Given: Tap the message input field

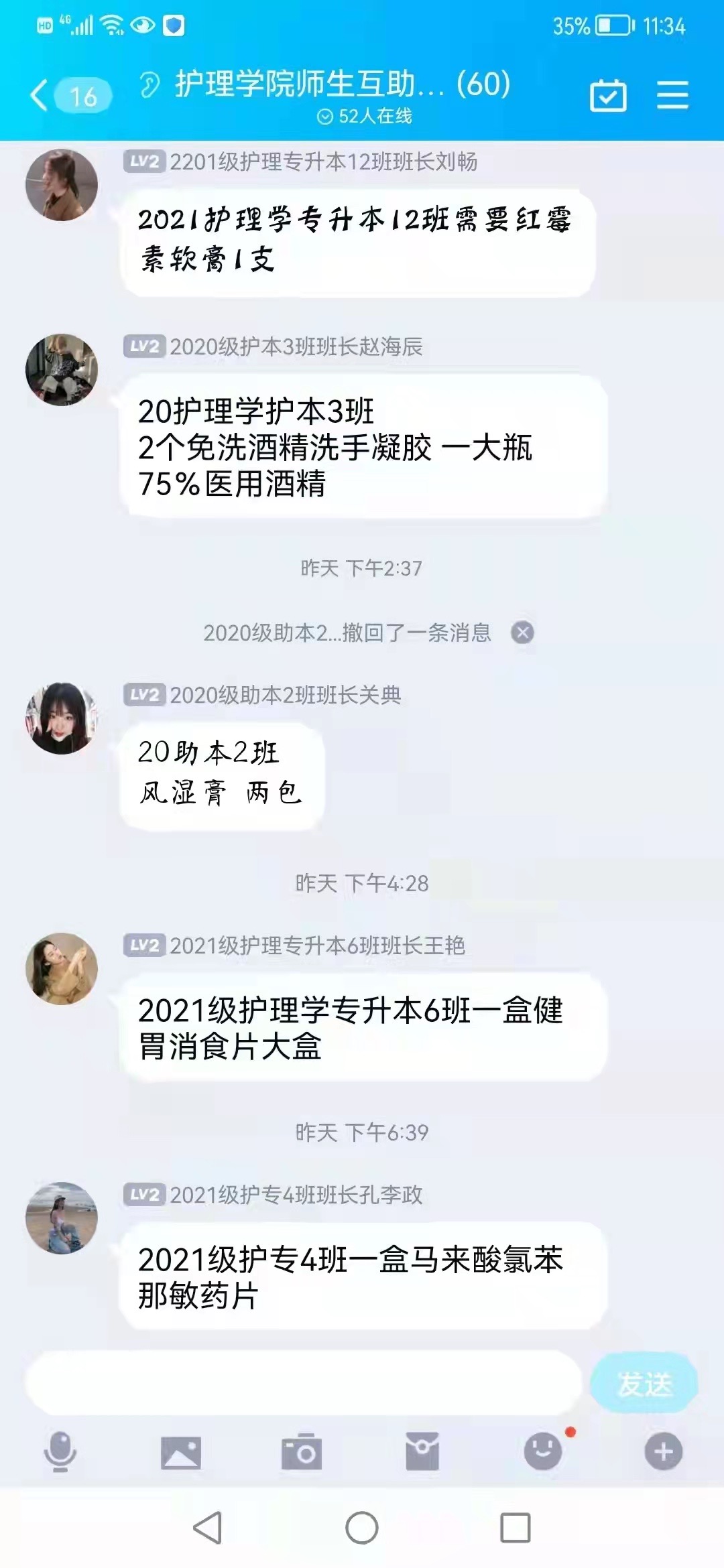Looking at the screenshot, I should 303,1382.
